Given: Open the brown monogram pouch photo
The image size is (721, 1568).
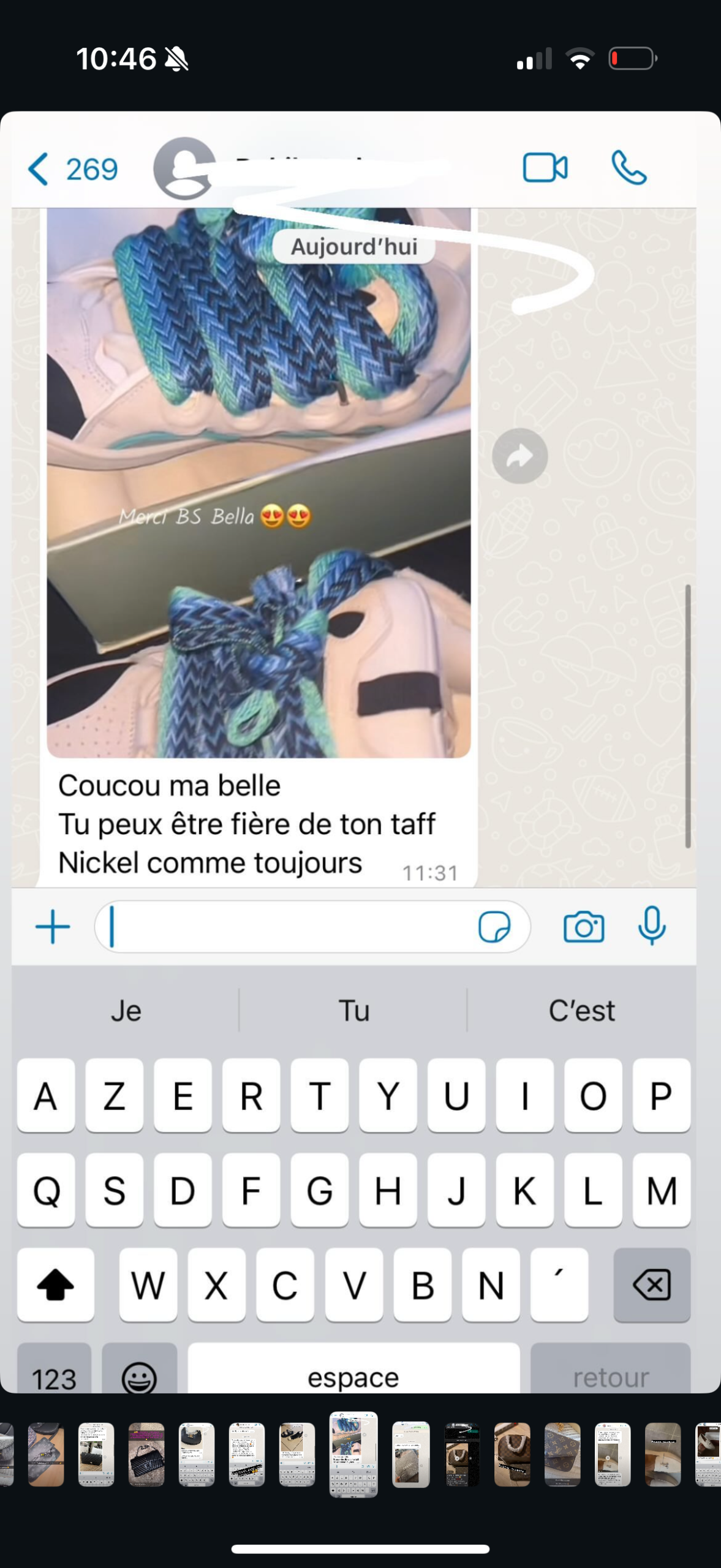Looking at the screenshot, I should coord(562,1454).
